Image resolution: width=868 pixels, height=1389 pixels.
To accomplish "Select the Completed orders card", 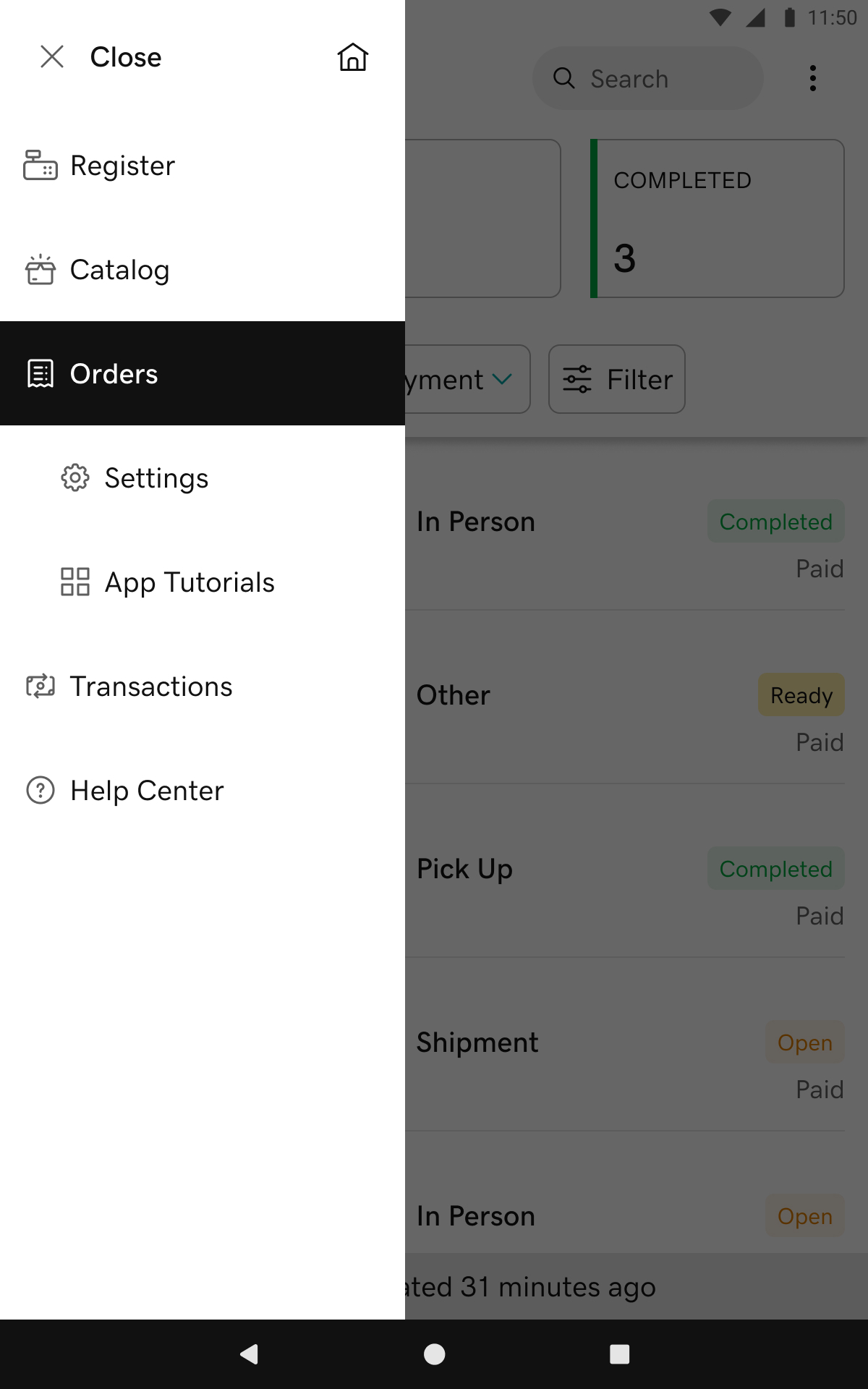I will coord(718,218).
